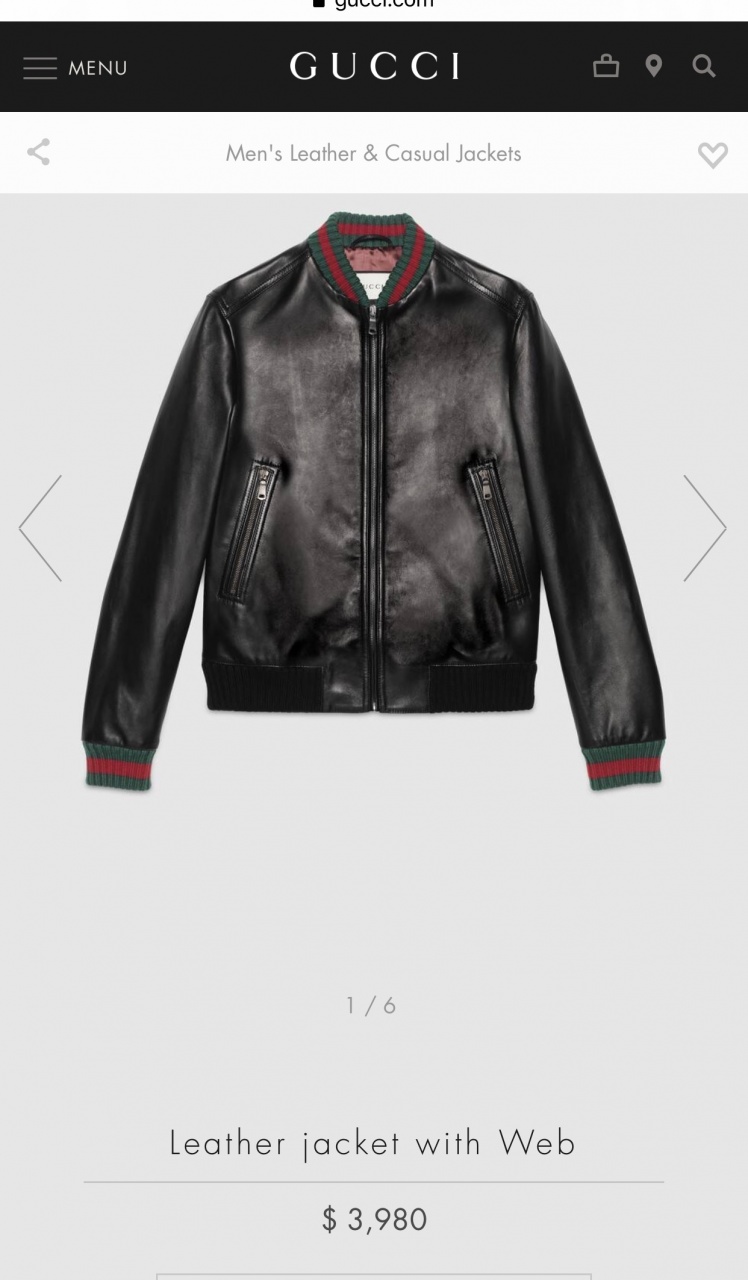
Task: Open the search magnifier
Action: pos(704,67)
